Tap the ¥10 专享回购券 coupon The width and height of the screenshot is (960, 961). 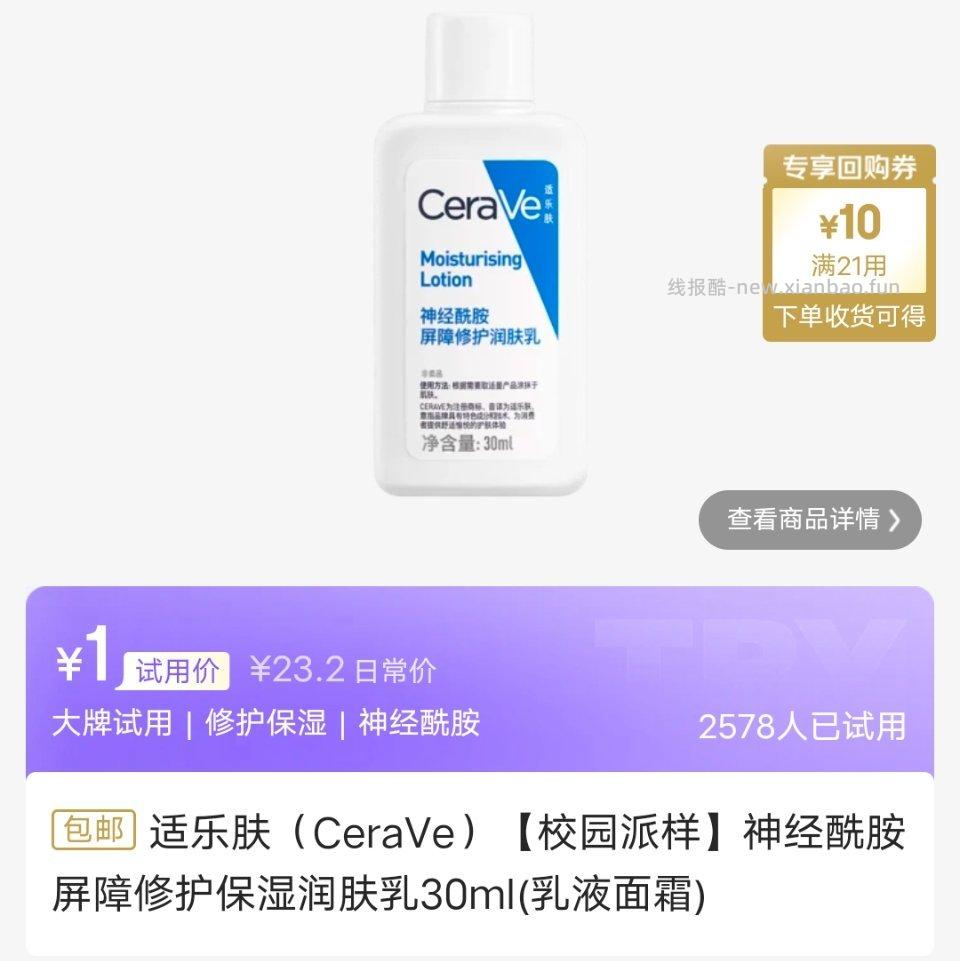click(x=849, y=243)
